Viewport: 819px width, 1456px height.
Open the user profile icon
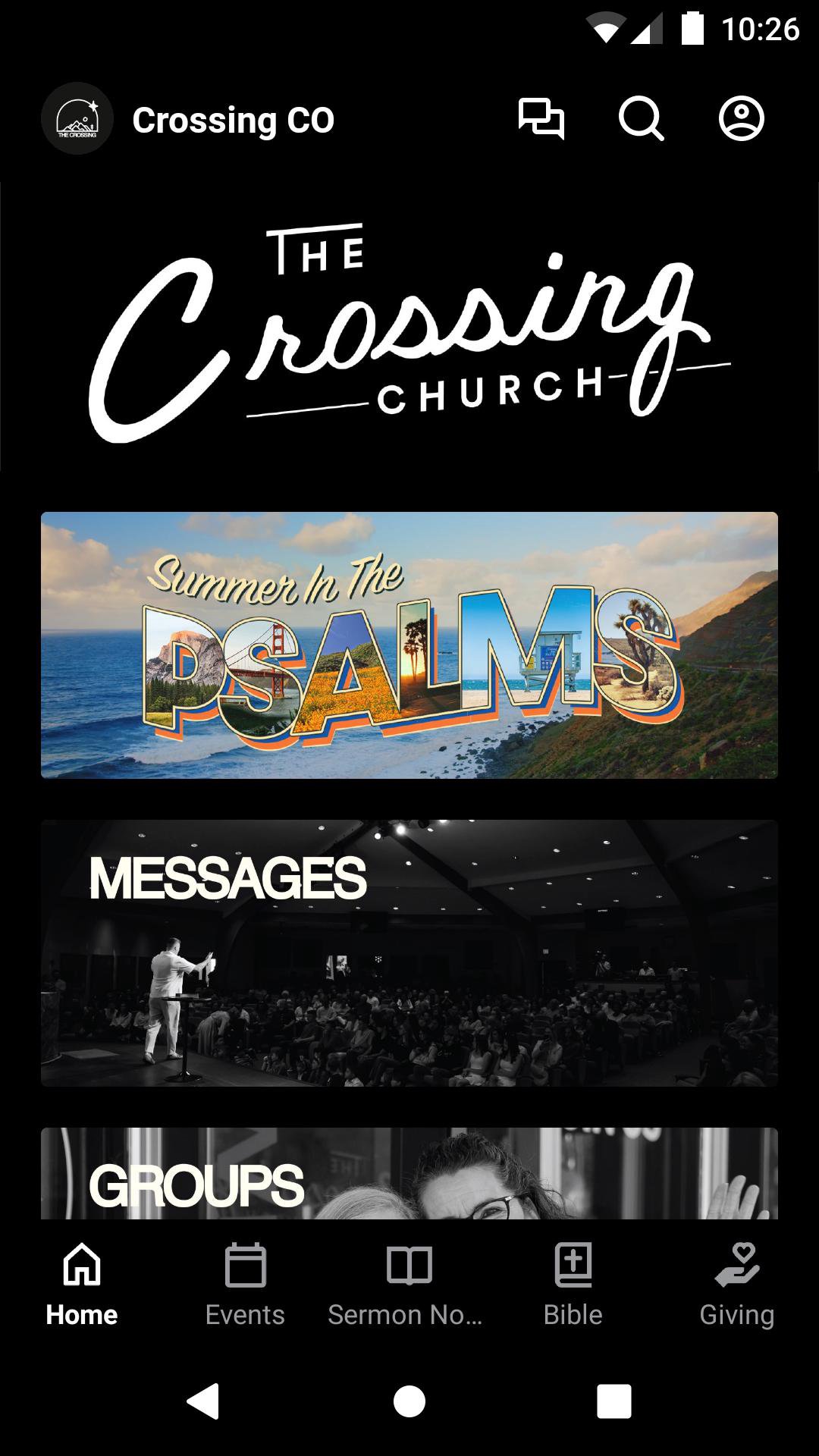coord(741,119)
